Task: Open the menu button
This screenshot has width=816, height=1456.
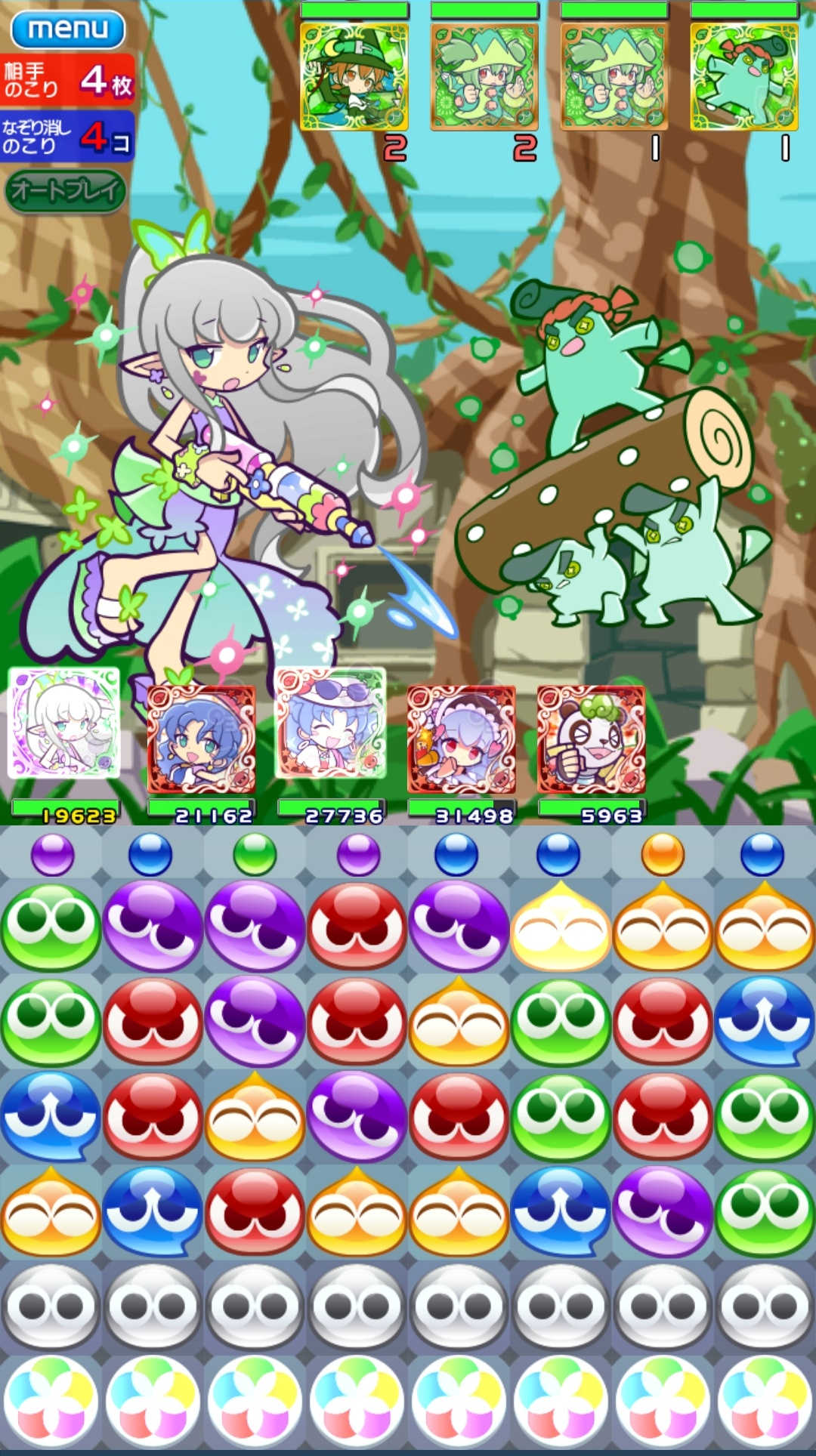Action: coord(68,29)
